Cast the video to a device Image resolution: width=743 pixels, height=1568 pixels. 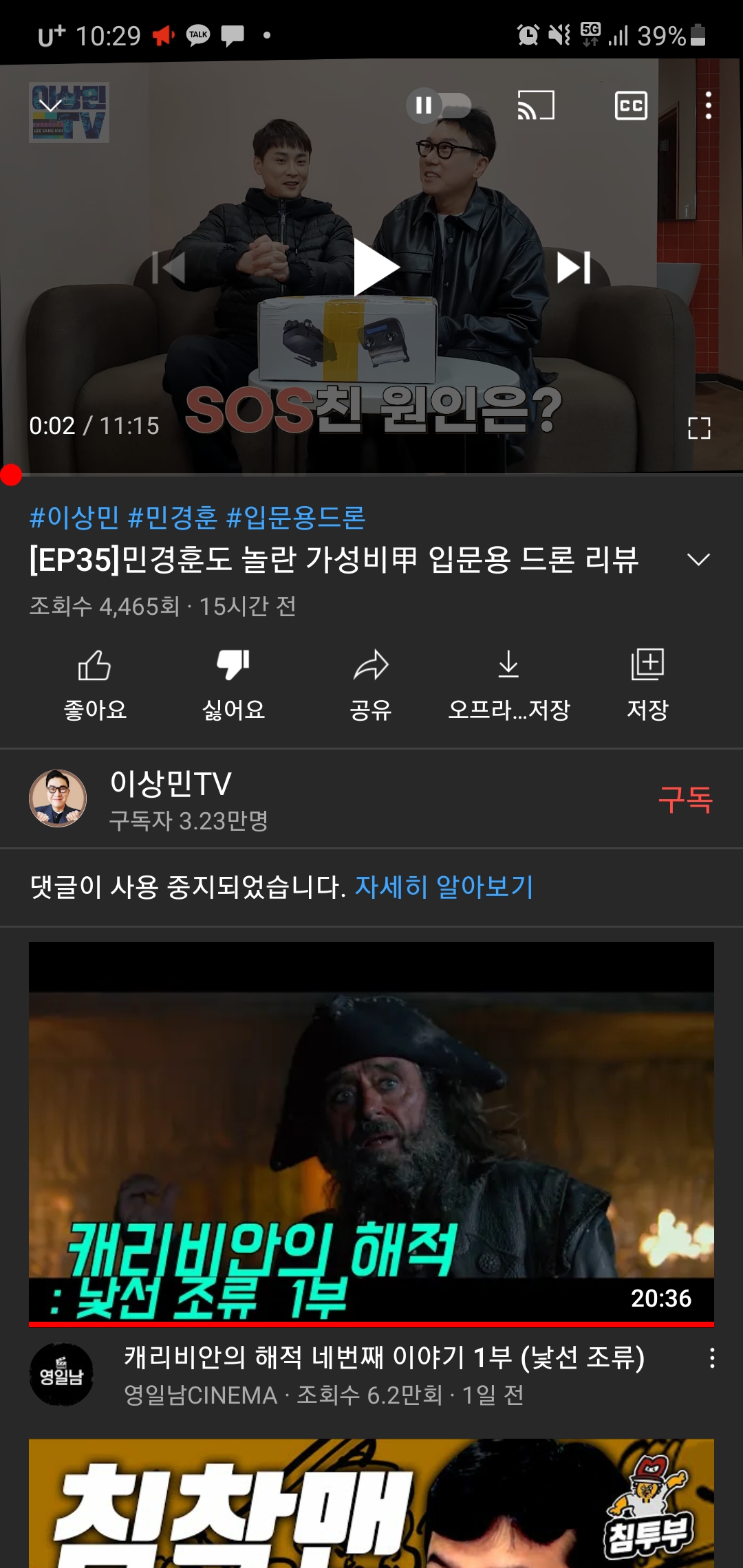pyautogui.click(x=536, y=105)
